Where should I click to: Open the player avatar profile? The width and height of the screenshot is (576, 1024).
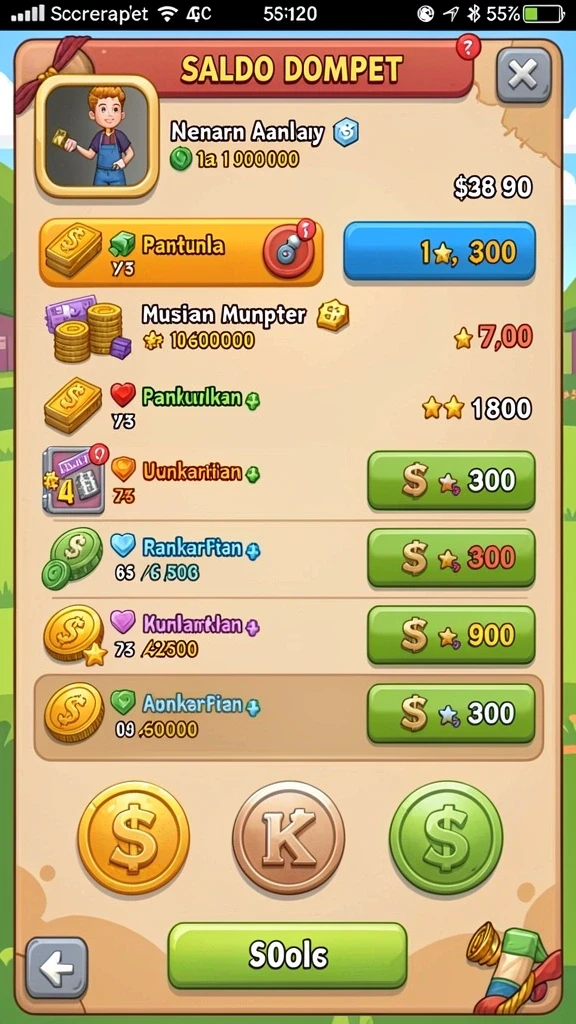[97, 136]
